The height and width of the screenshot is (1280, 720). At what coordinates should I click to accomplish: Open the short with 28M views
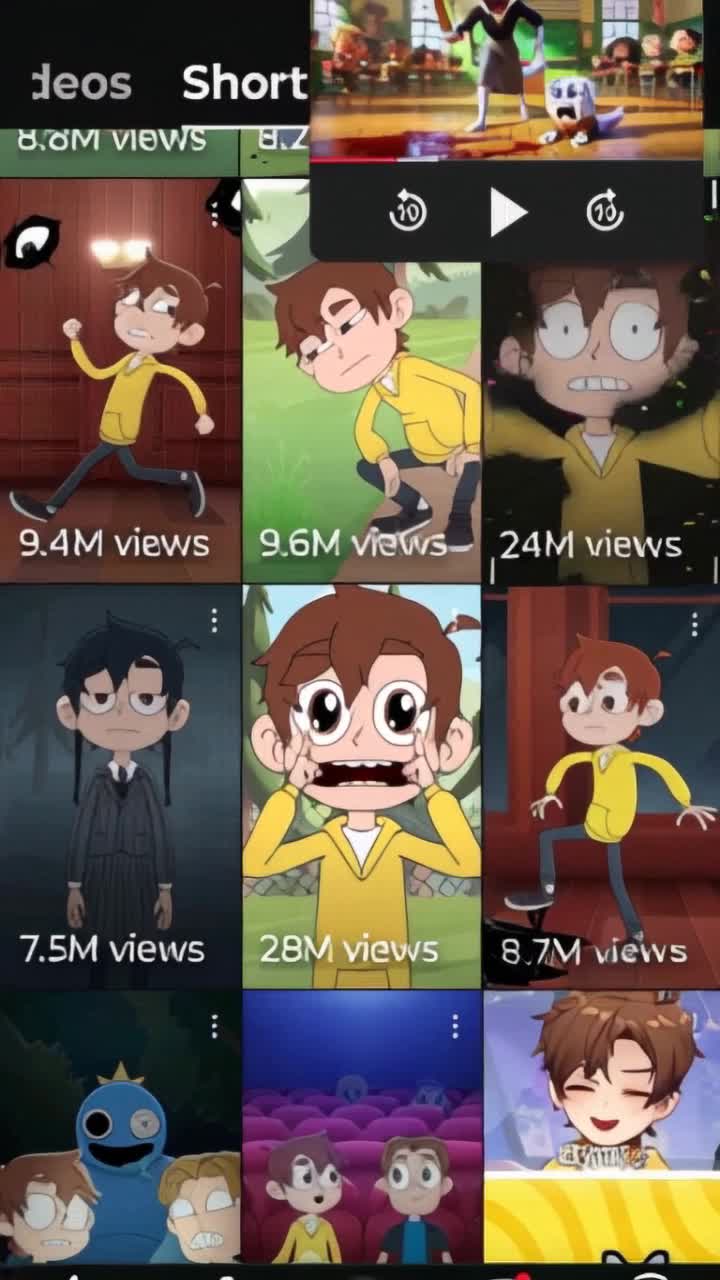361,790
